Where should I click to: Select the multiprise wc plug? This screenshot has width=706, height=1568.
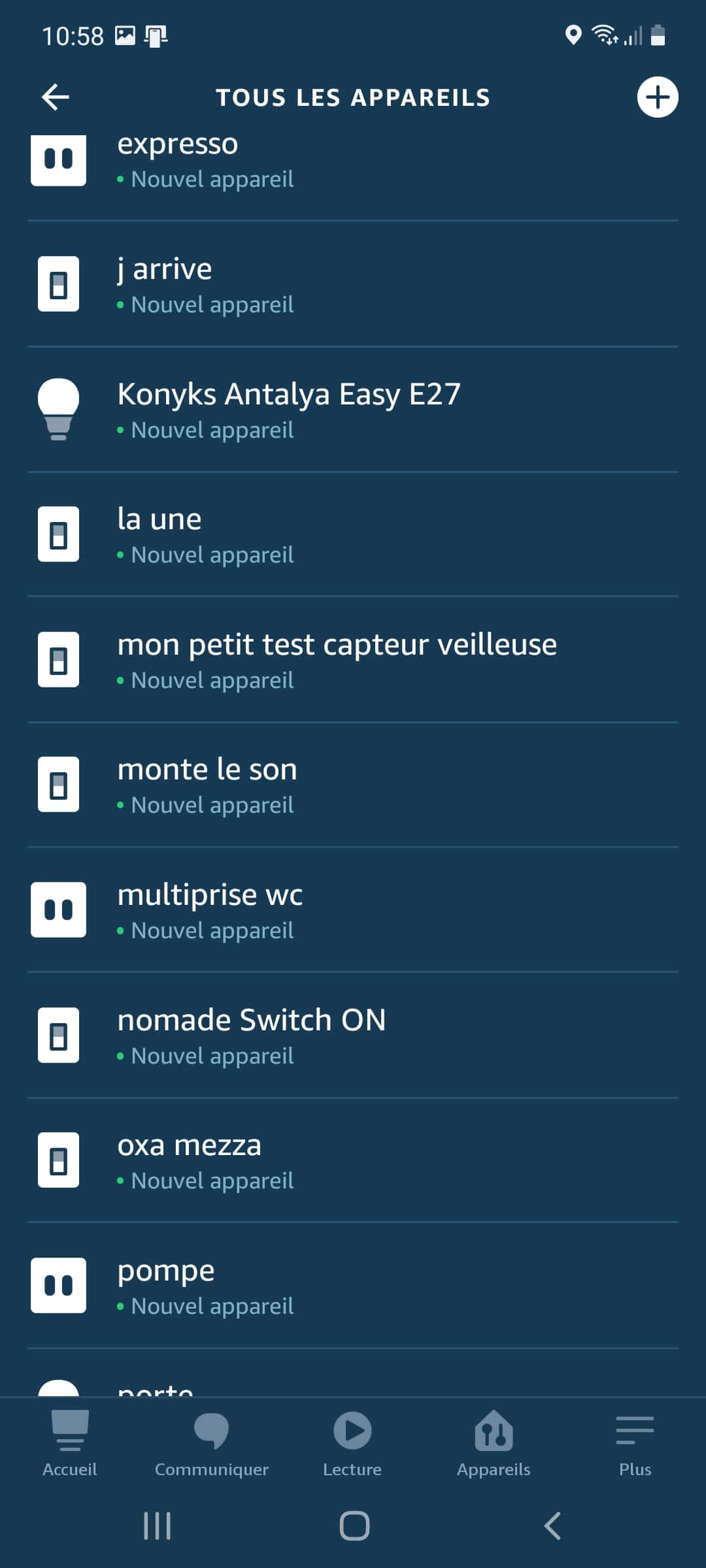pos(353,910)
